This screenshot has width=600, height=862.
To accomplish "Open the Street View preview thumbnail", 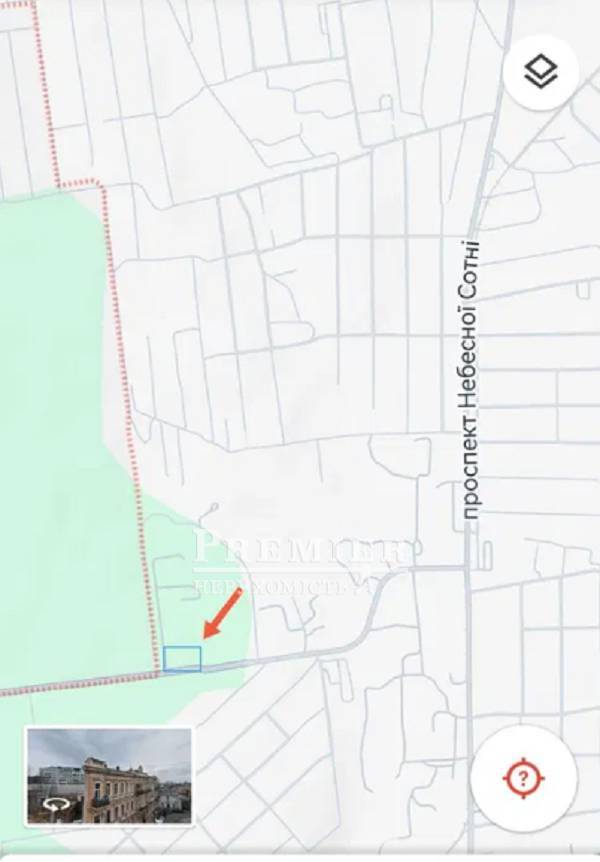I will click(x=109, y=775).
